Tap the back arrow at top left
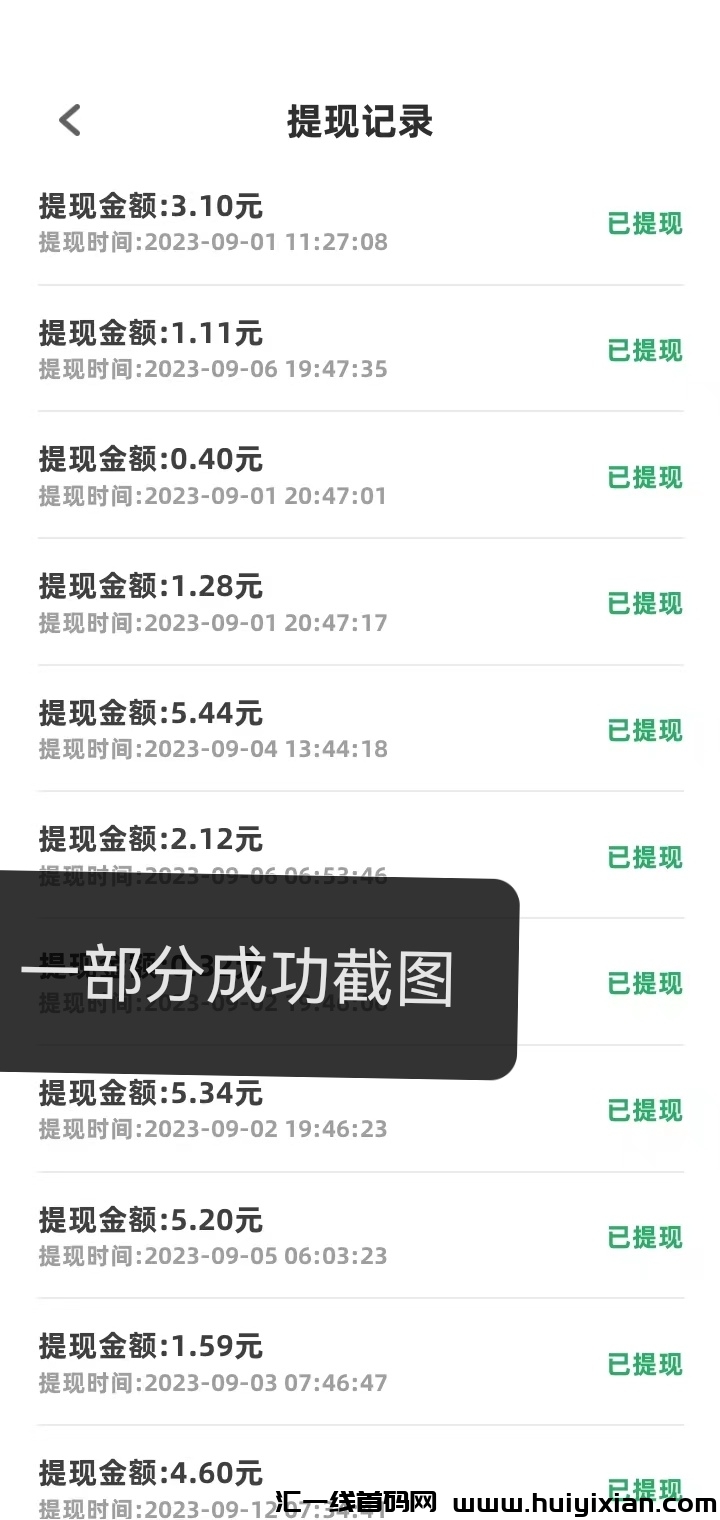This screenshot has height=1520, width=720. pos(67,119)
